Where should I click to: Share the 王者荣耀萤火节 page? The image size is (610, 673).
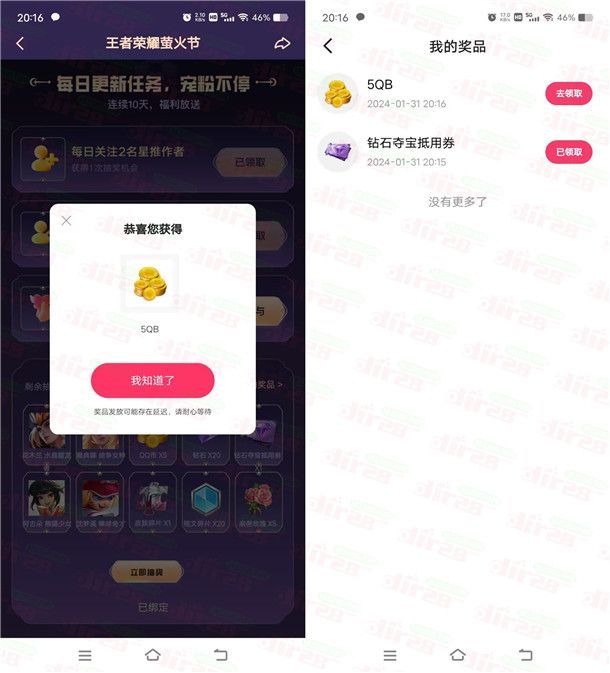(282, 44)
